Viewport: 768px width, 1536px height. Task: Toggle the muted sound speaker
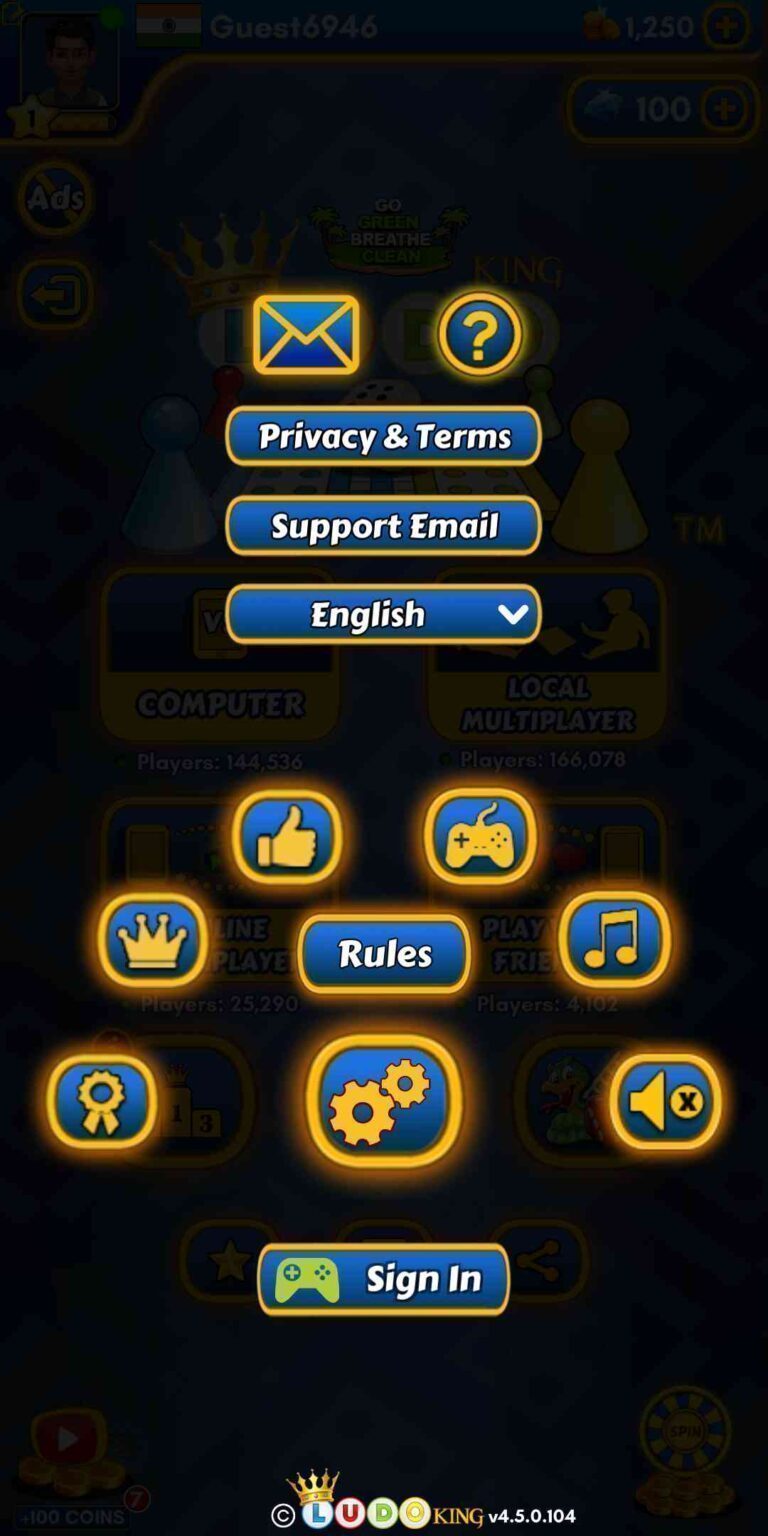pos(665,1101)
